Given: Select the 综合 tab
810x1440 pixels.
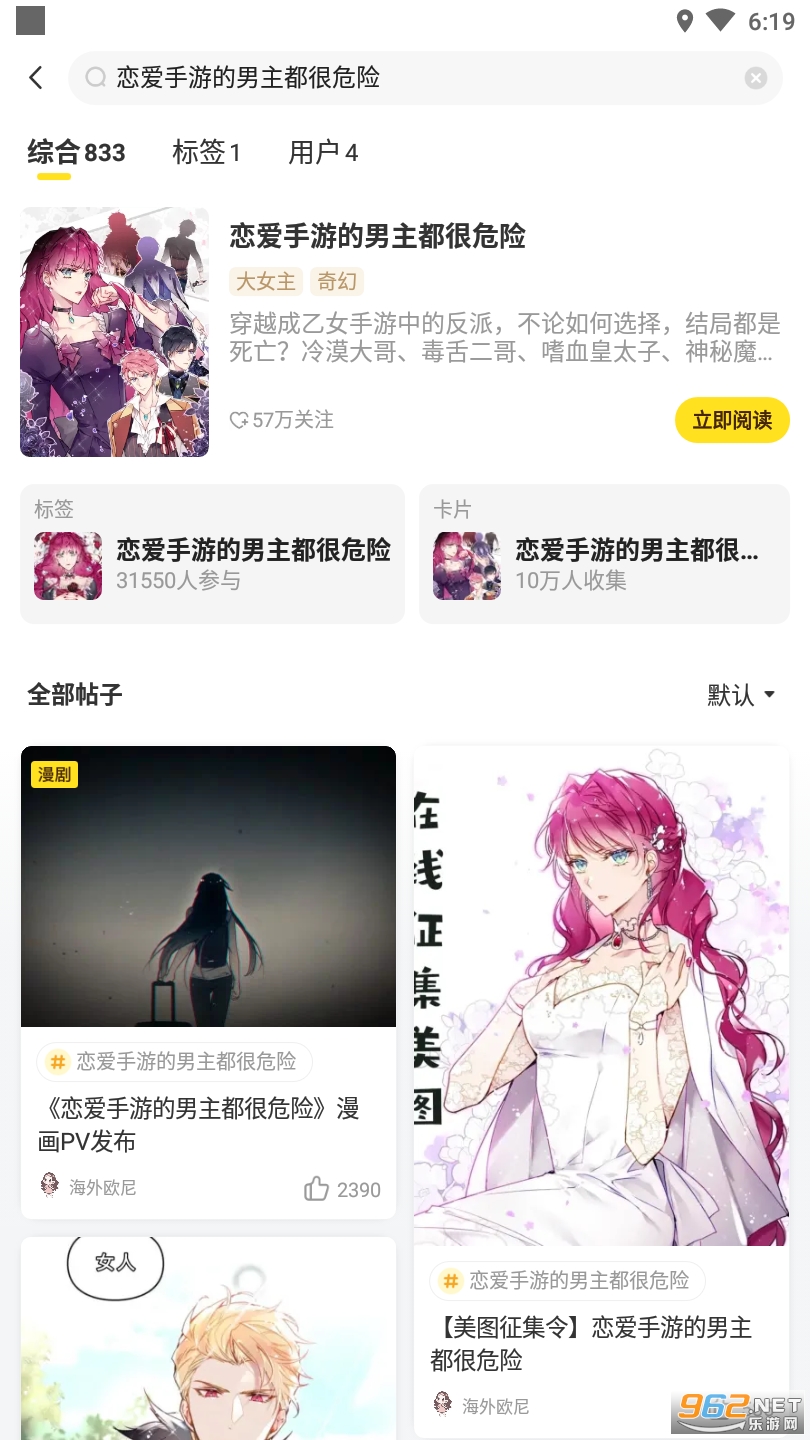Looking at the screenshot, I should point(76,153).
